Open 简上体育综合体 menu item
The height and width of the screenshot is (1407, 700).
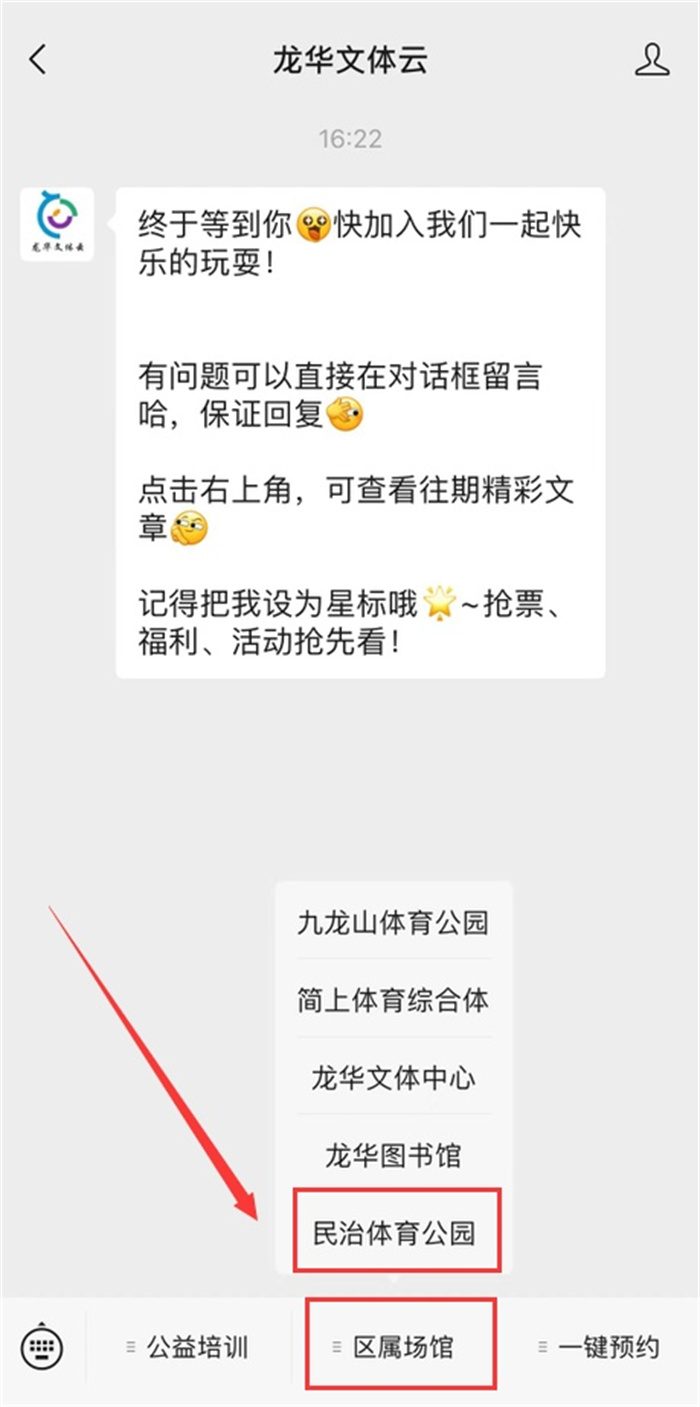coord(393,999)
